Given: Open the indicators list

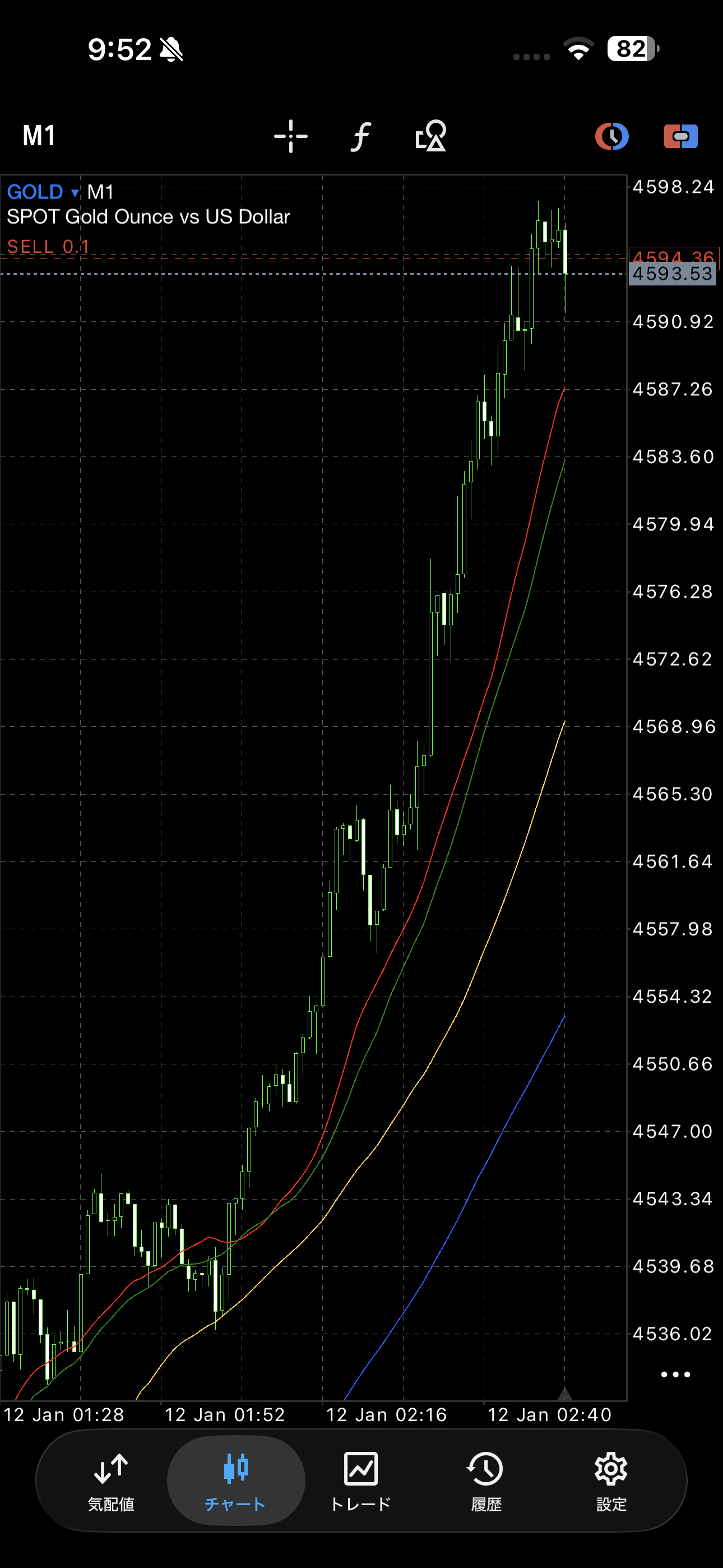Looking at the screenshot, I should tap(361, 136).
